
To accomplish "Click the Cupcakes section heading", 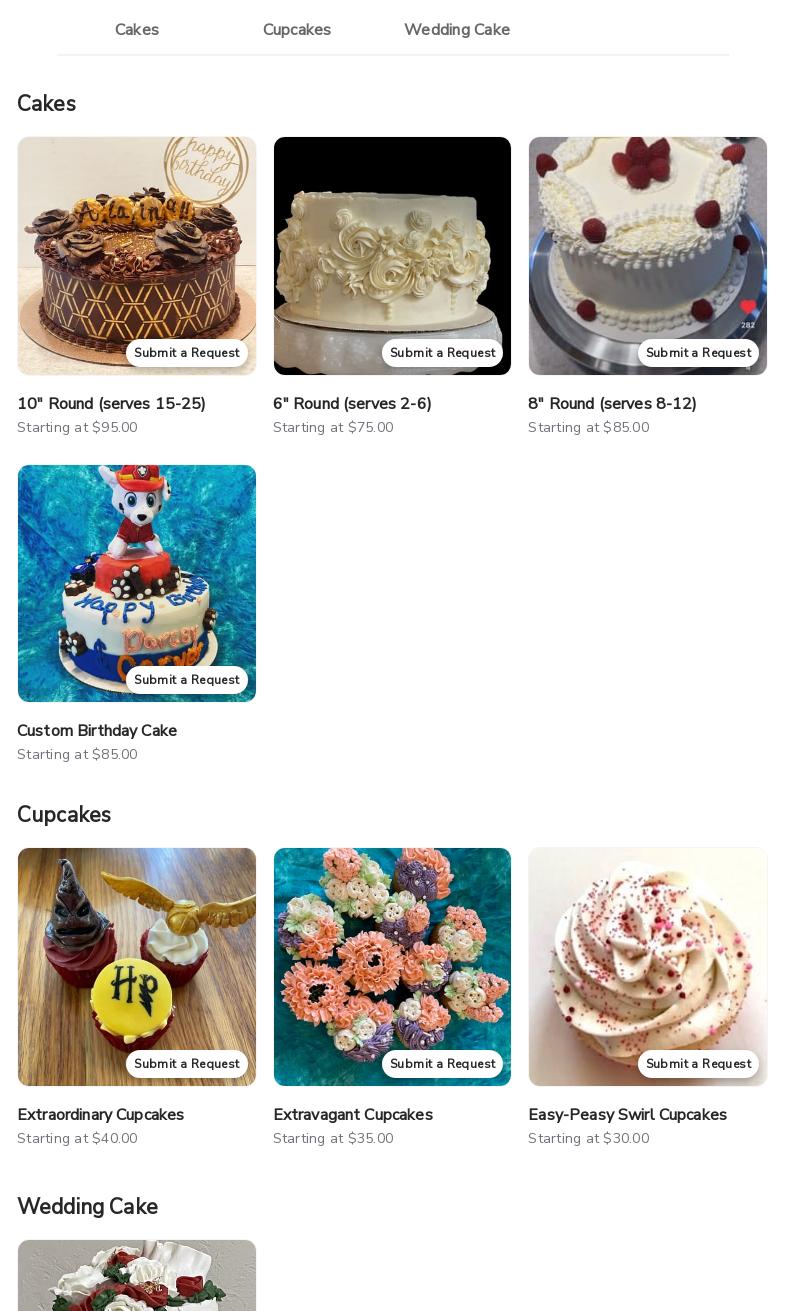I will click(x=64, y=815).
